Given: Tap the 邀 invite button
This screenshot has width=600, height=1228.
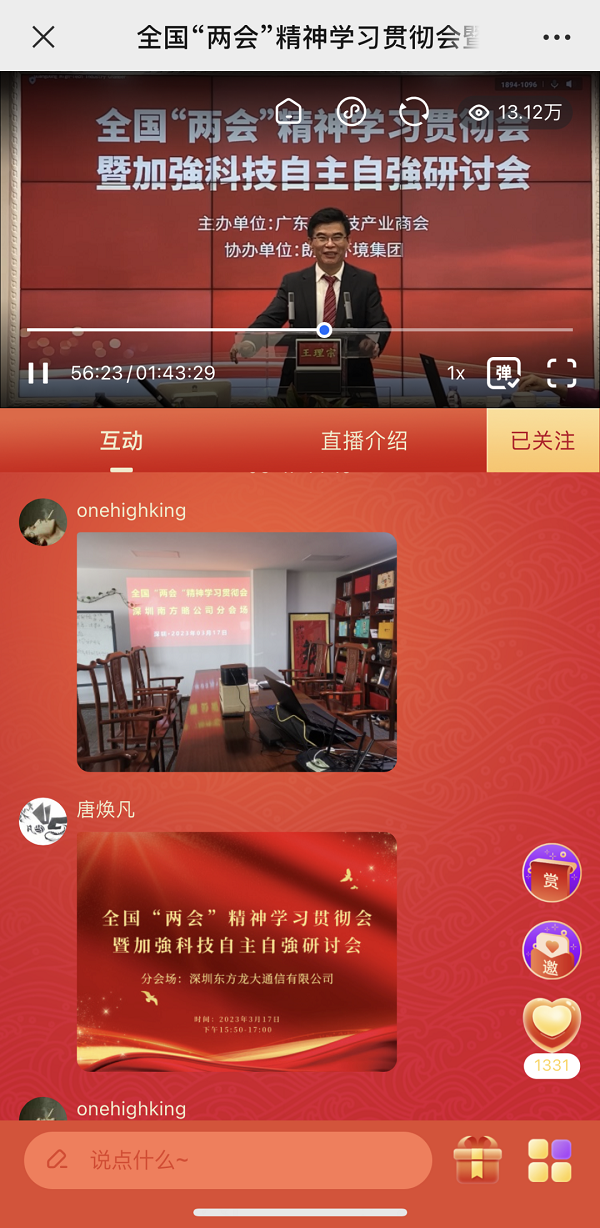Looking at the screenshot, I should pos(551,950).
